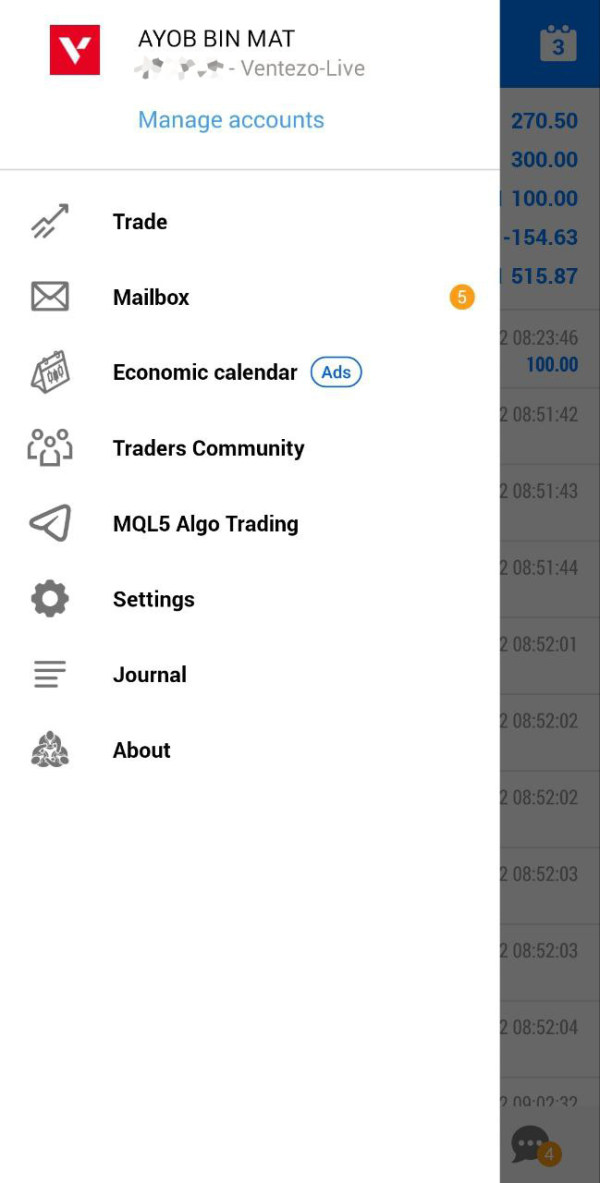View the Journal log
The image size is (600, 1183).
pyautogui.click(x=249, y=674)
